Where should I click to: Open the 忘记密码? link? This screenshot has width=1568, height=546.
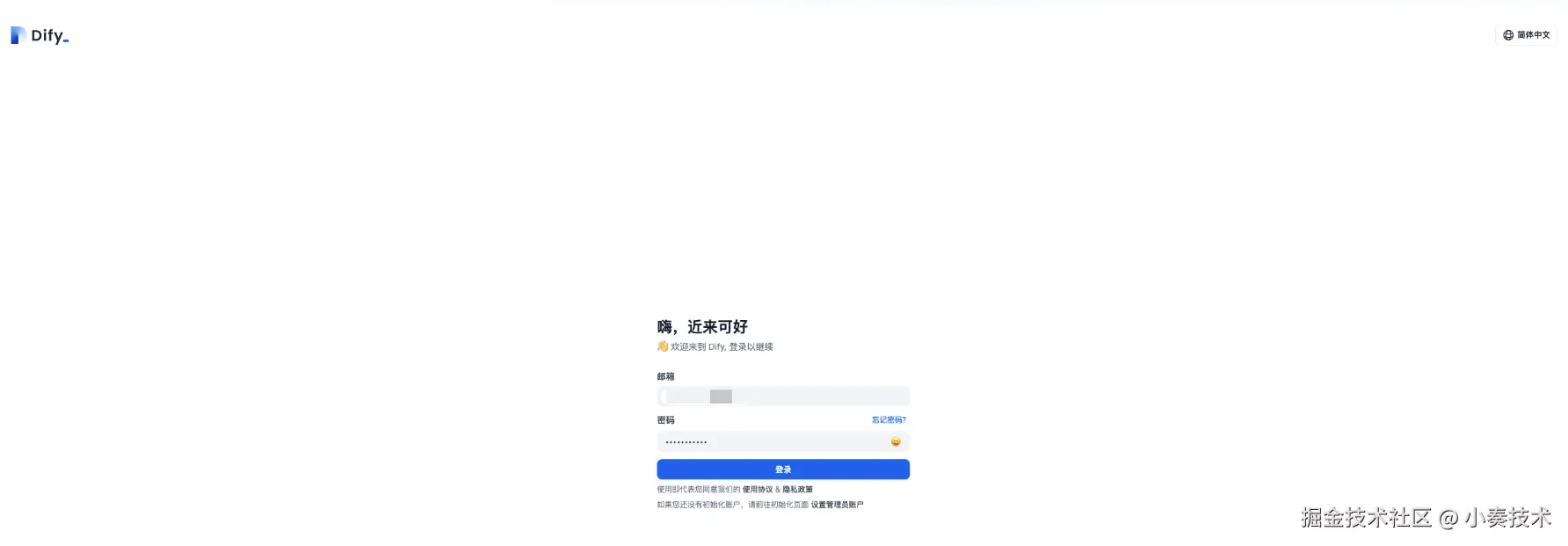pos(889,420)
